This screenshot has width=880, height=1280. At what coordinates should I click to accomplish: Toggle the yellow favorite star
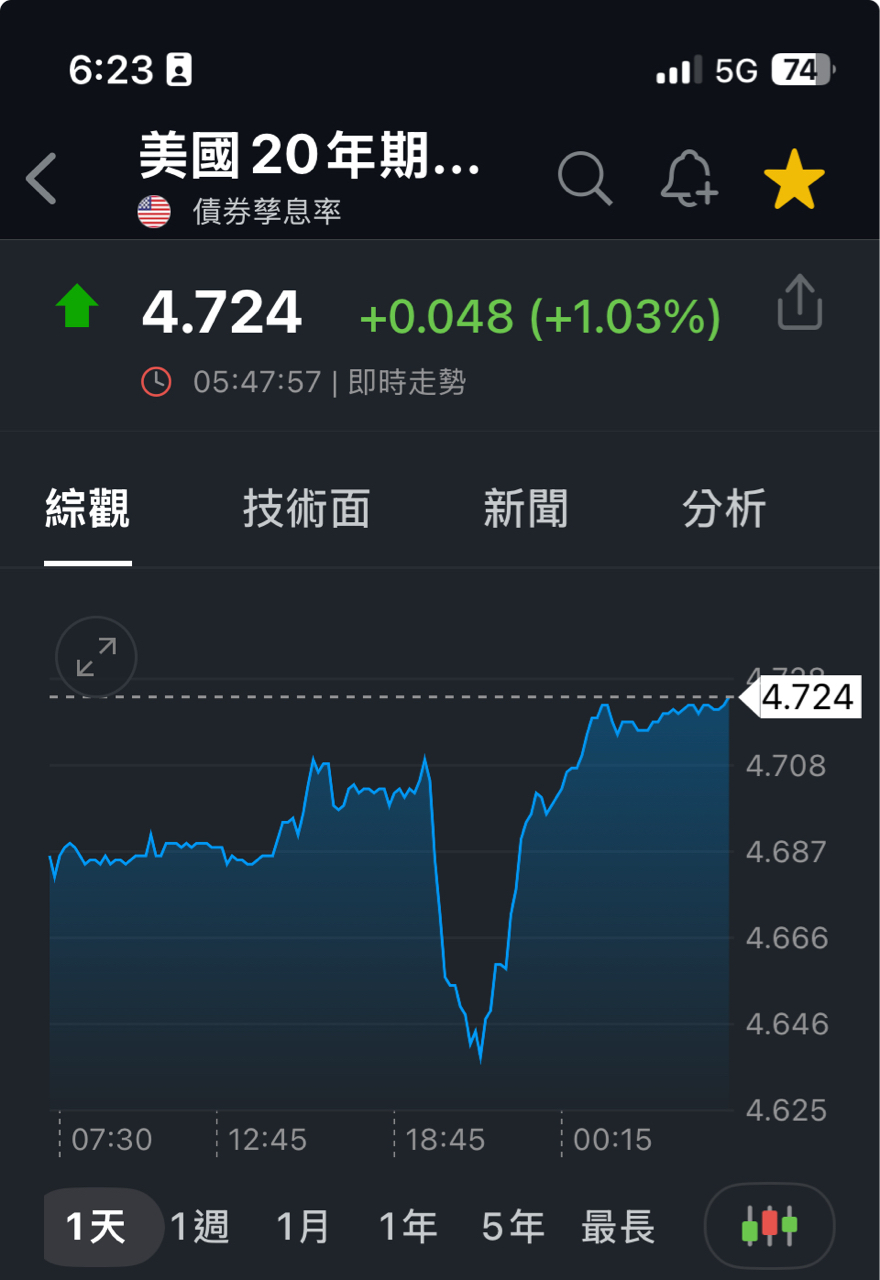794,180
